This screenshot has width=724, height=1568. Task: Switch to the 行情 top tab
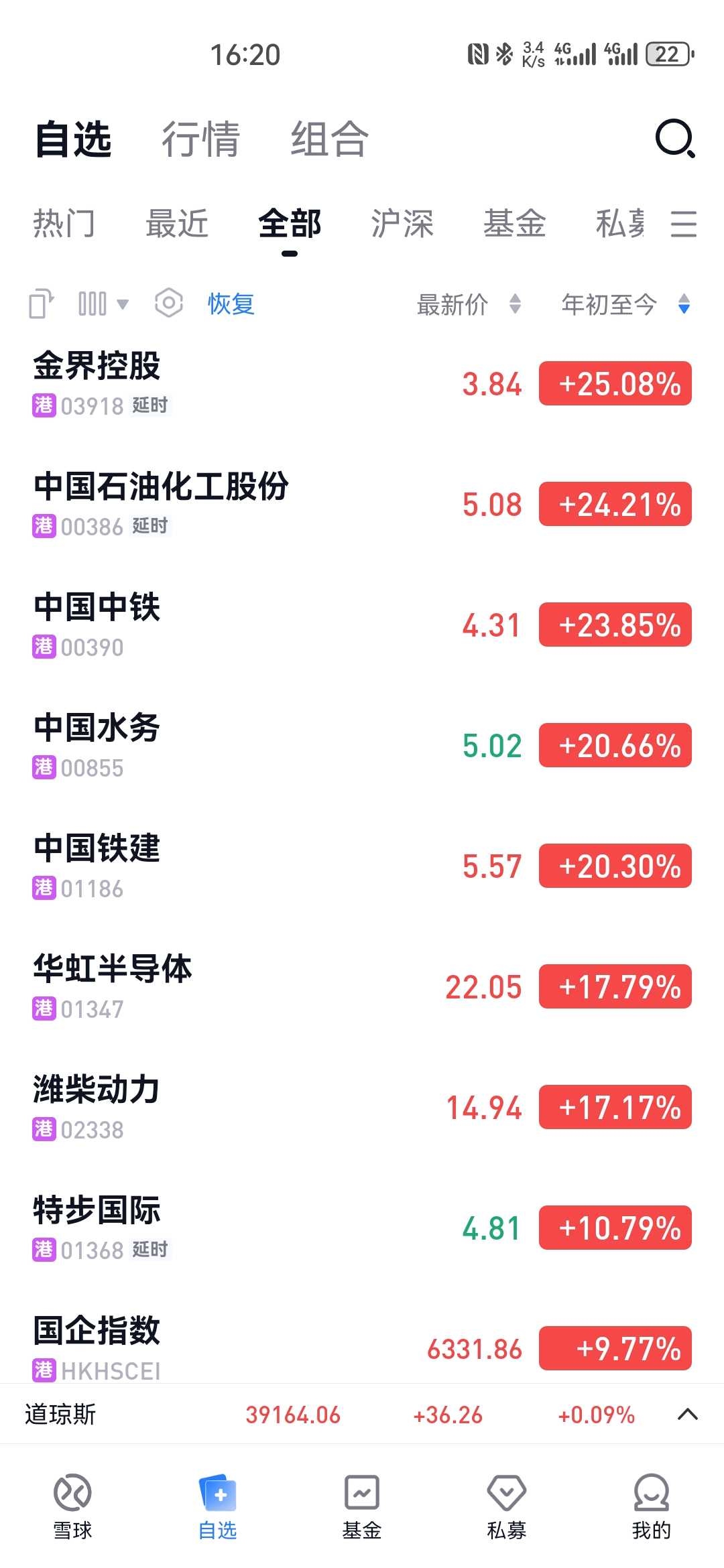pyautogui.click(x=200, y=139)
